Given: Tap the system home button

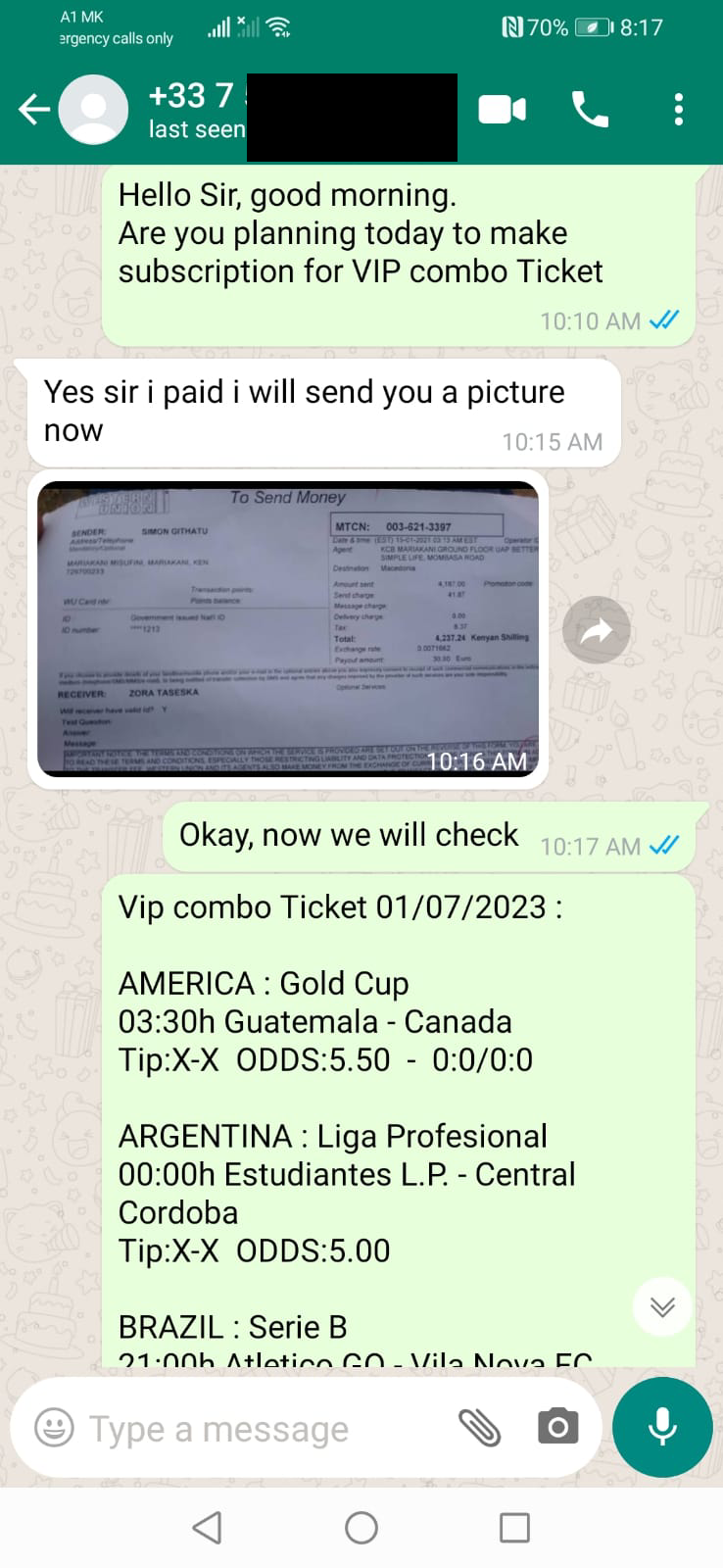Looking at the screenshot, I should click(361, 1527).
